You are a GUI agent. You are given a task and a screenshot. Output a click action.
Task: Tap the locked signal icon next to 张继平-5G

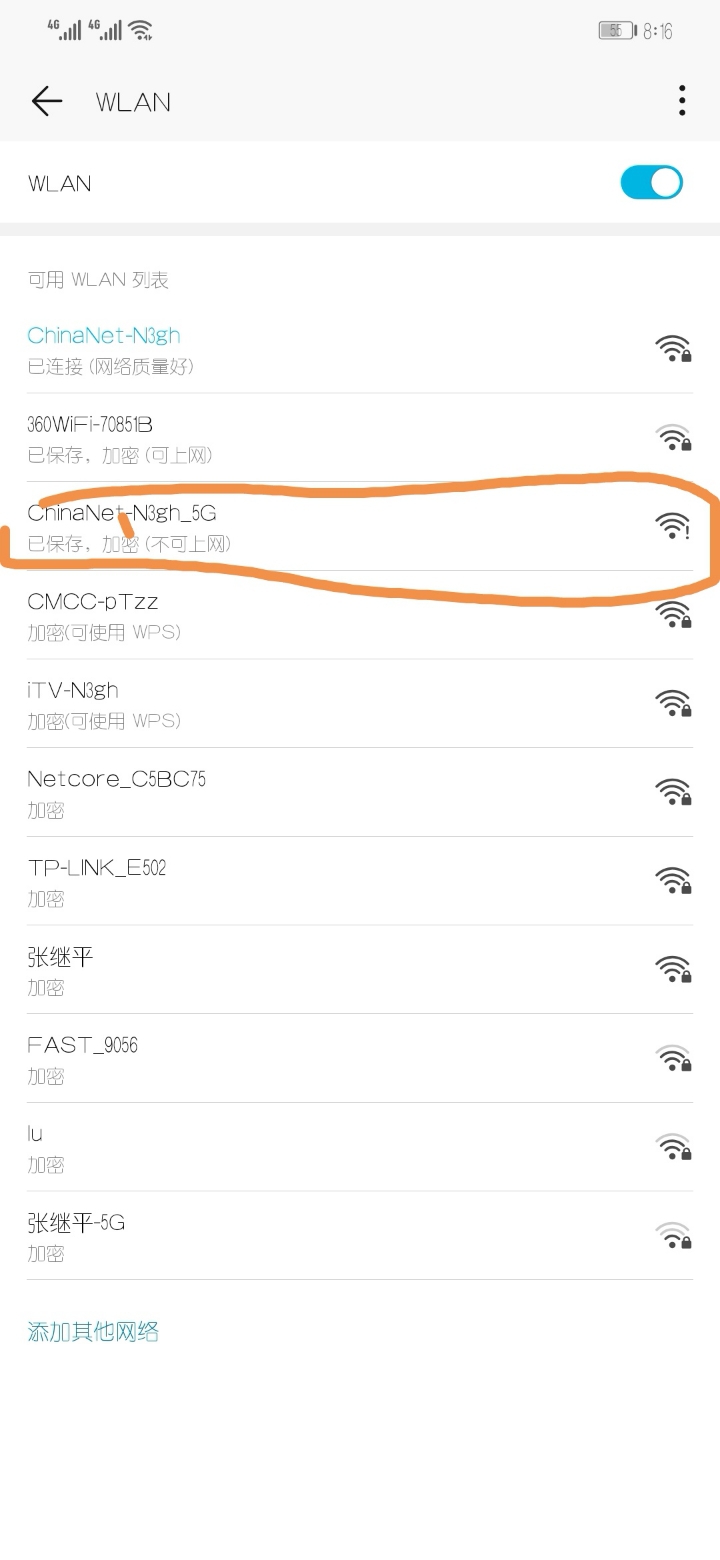point(672,1236)
